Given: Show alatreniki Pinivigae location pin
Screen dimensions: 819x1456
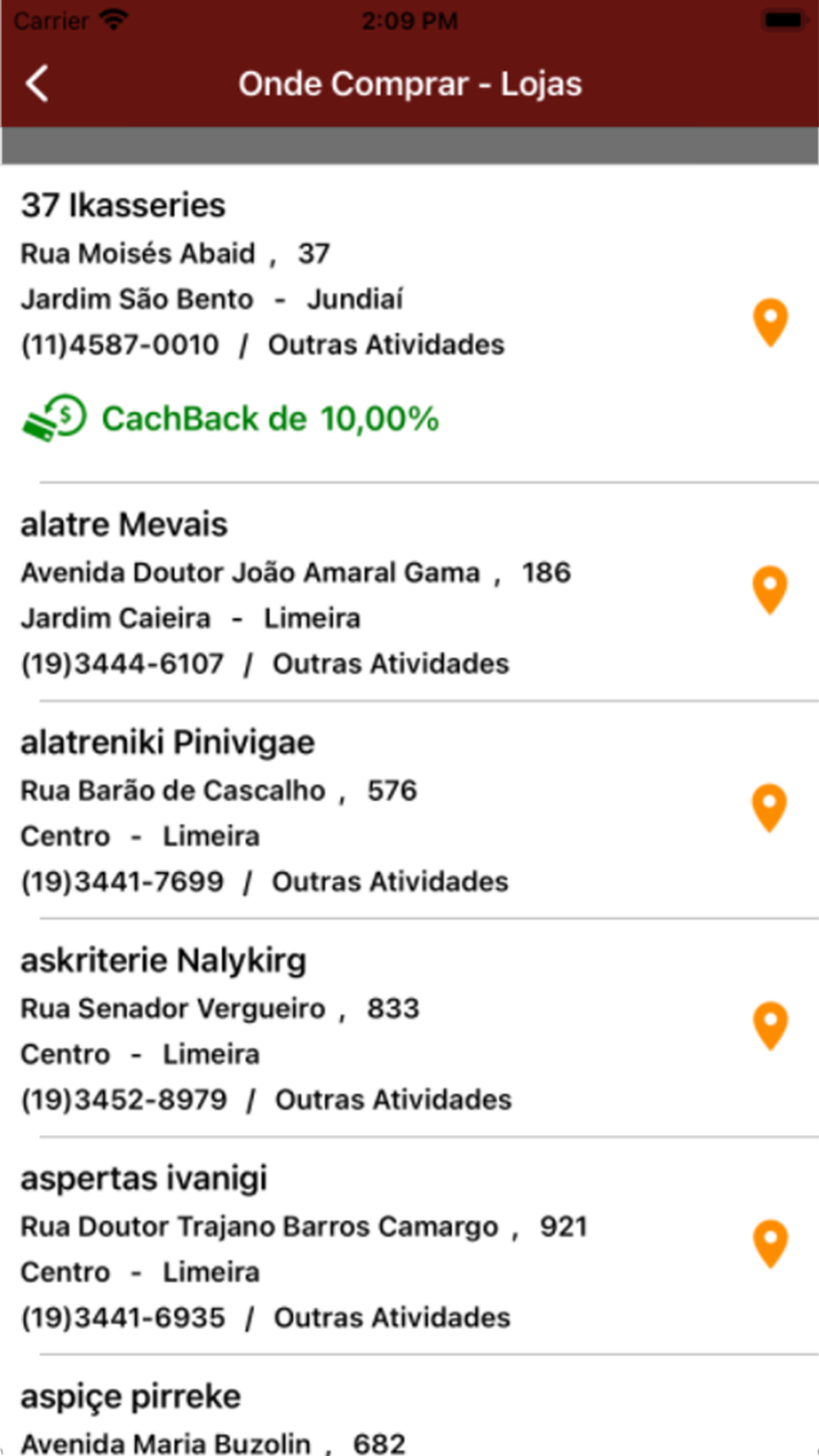Looking at the screenshot, I should point(770,808).
